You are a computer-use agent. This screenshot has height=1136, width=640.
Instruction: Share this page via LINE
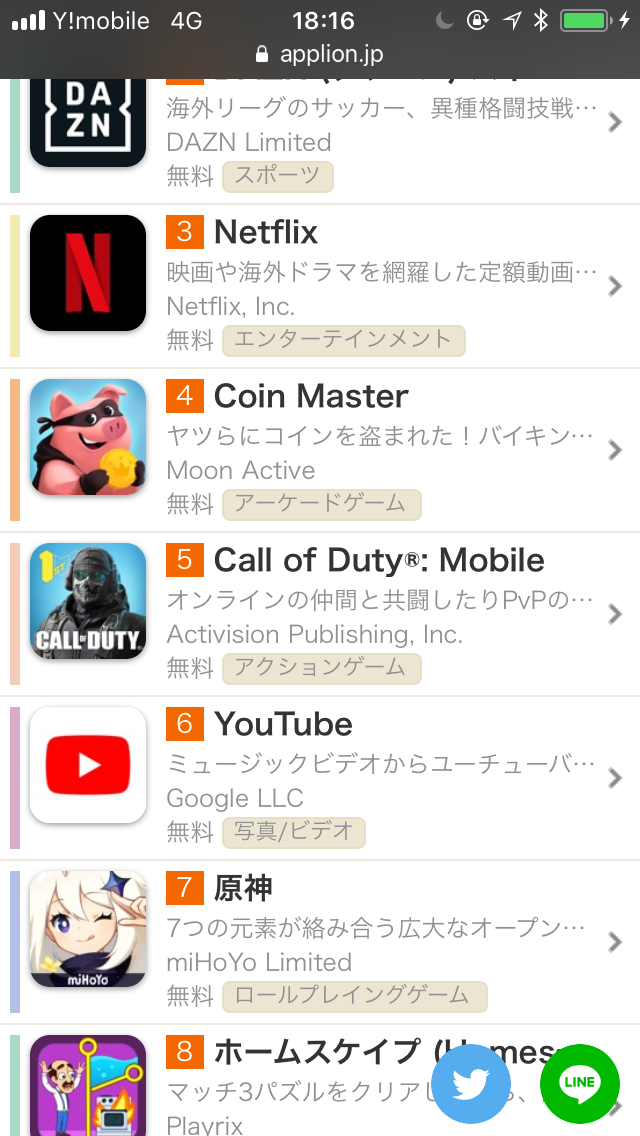pos(579,1083)
